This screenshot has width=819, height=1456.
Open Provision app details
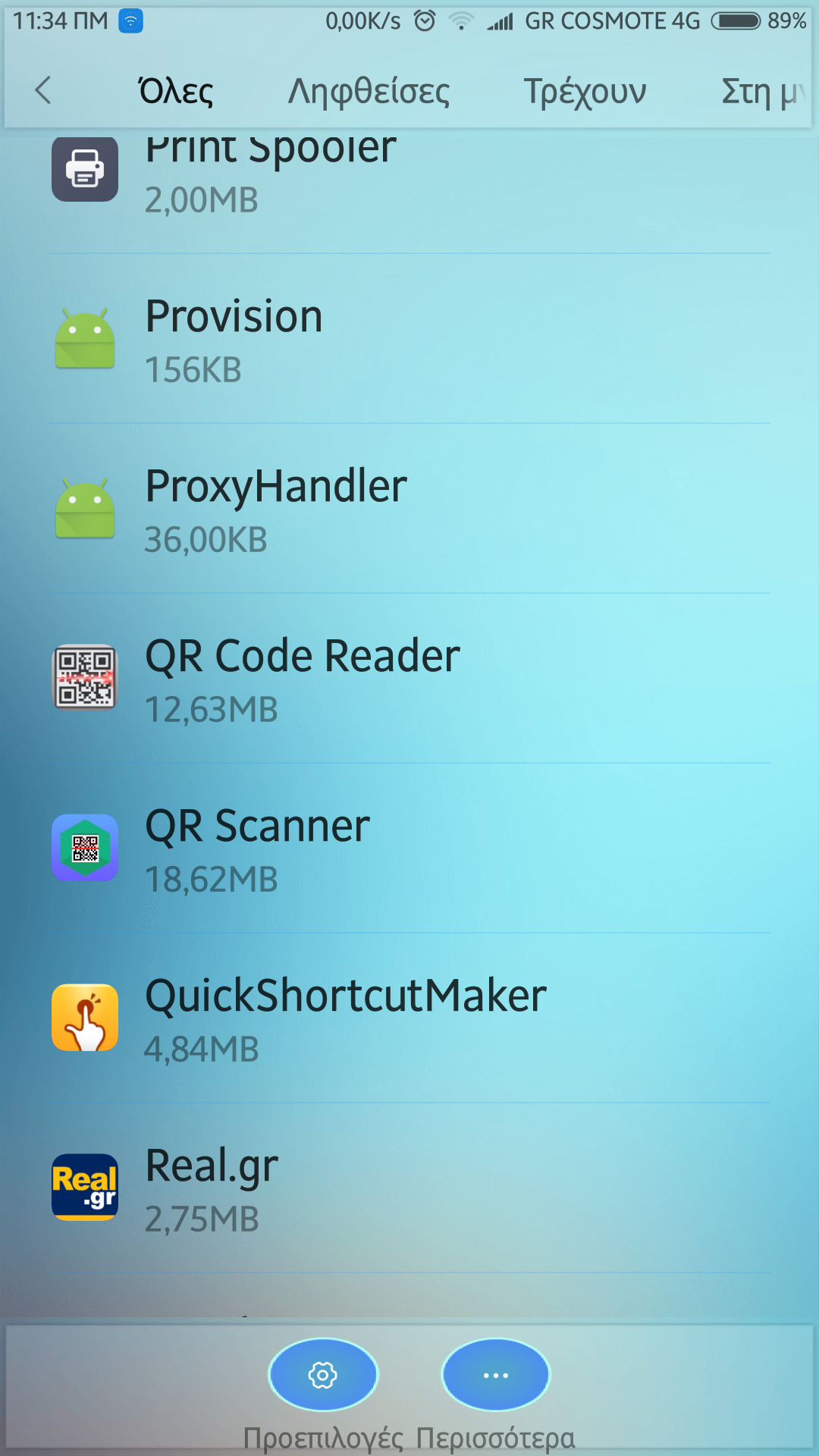[x=409, y=339]
